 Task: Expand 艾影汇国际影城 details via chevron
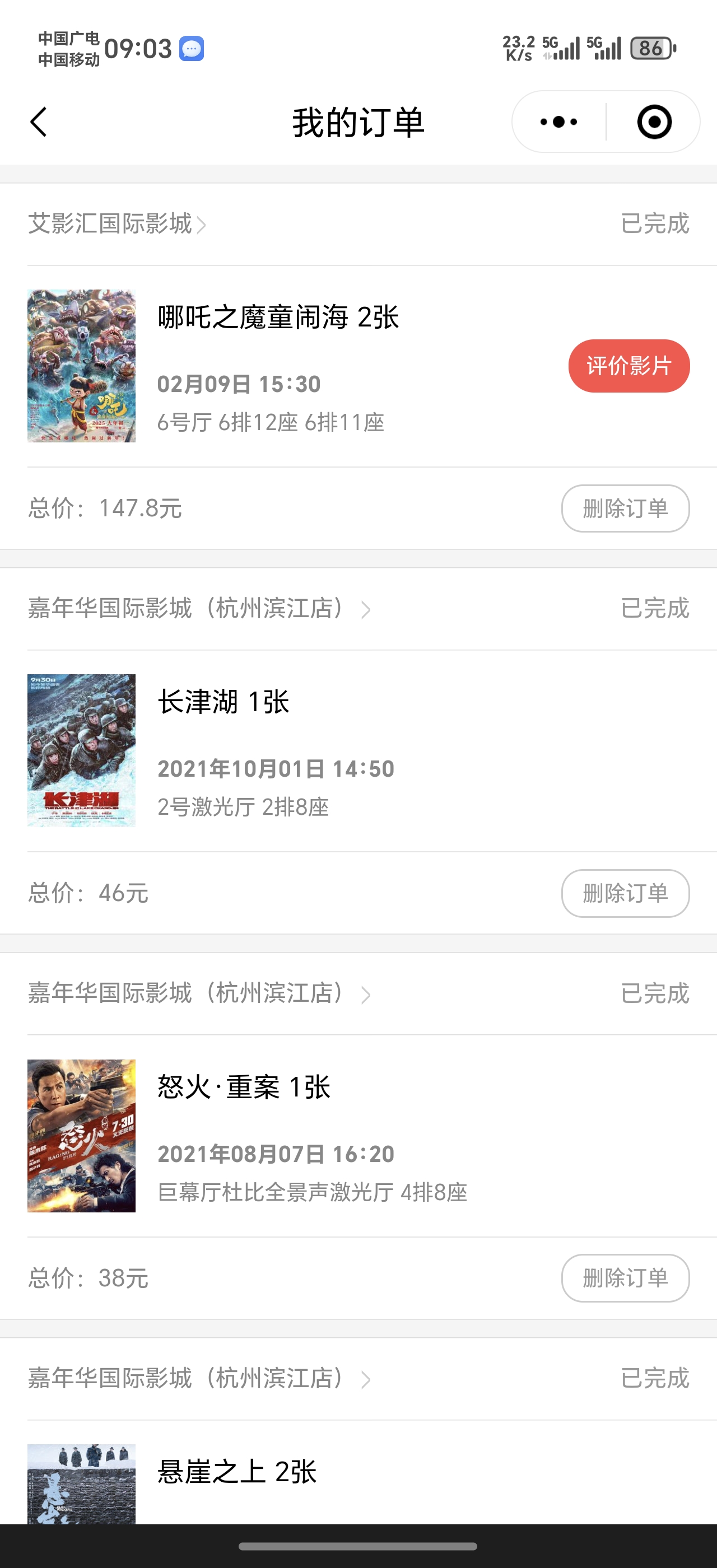203,225
